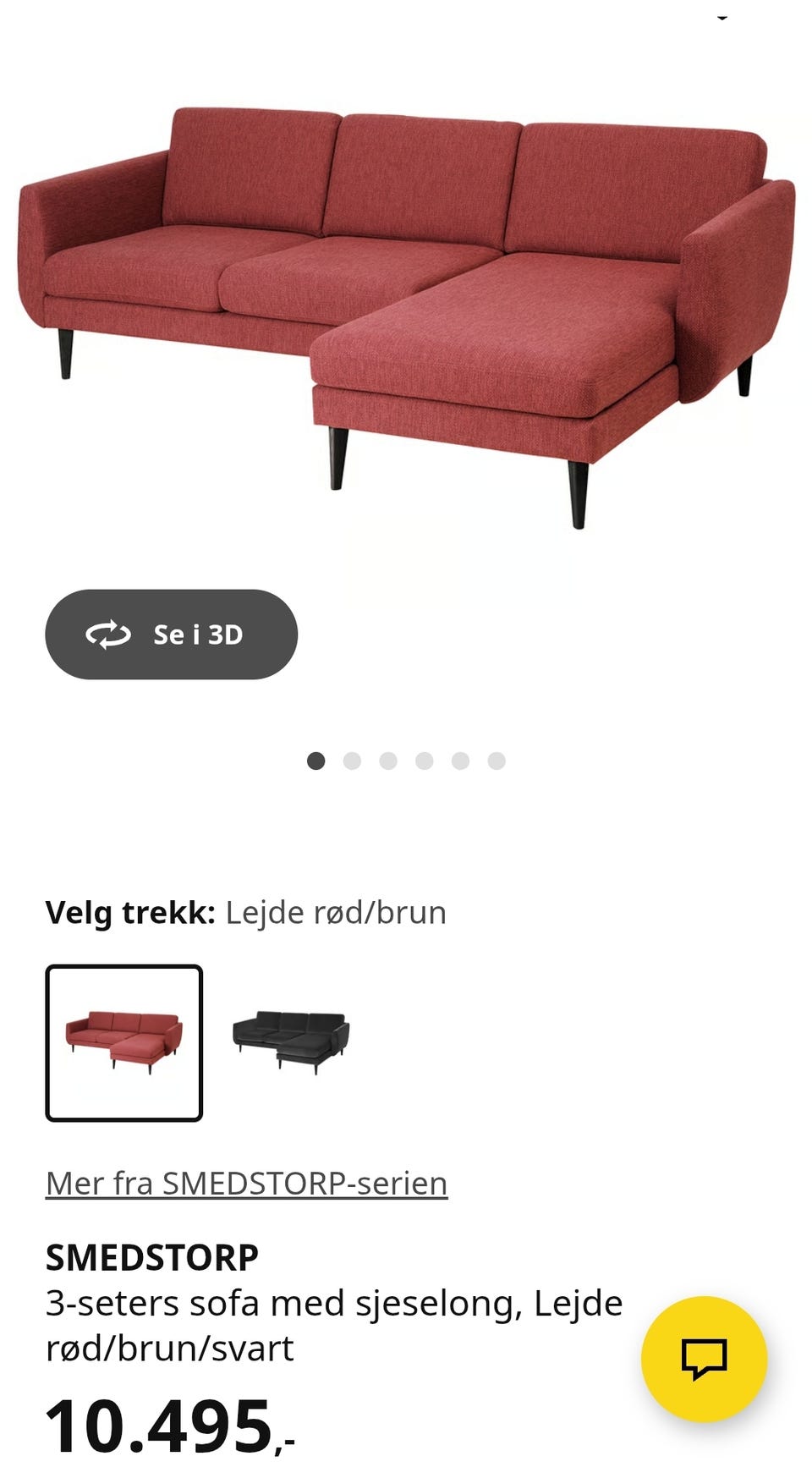Click the circular arrows next to 'Se i 3D'

(x=110, y=635)
